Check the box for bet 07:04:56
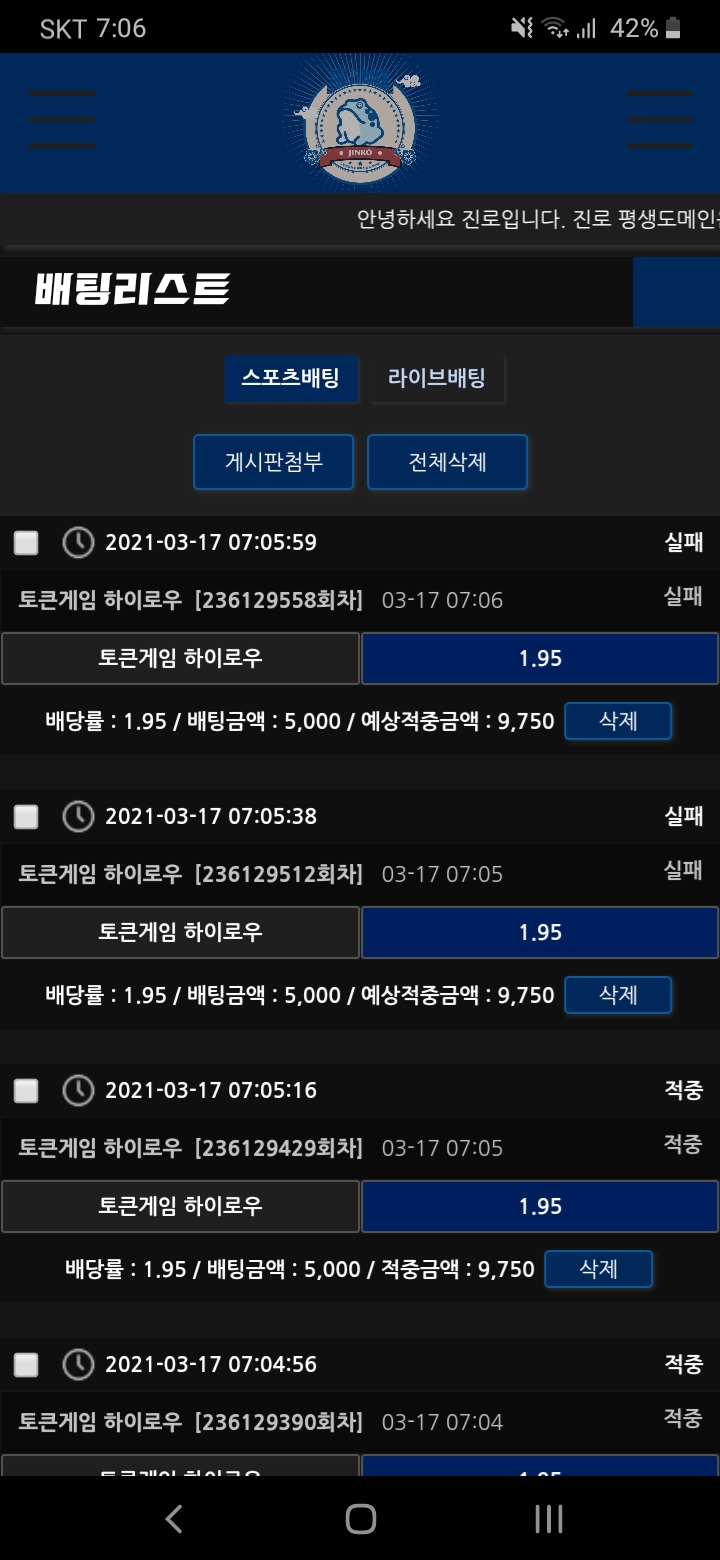The width and height of the screenshot is (720, 1560). coord(26,1365)
